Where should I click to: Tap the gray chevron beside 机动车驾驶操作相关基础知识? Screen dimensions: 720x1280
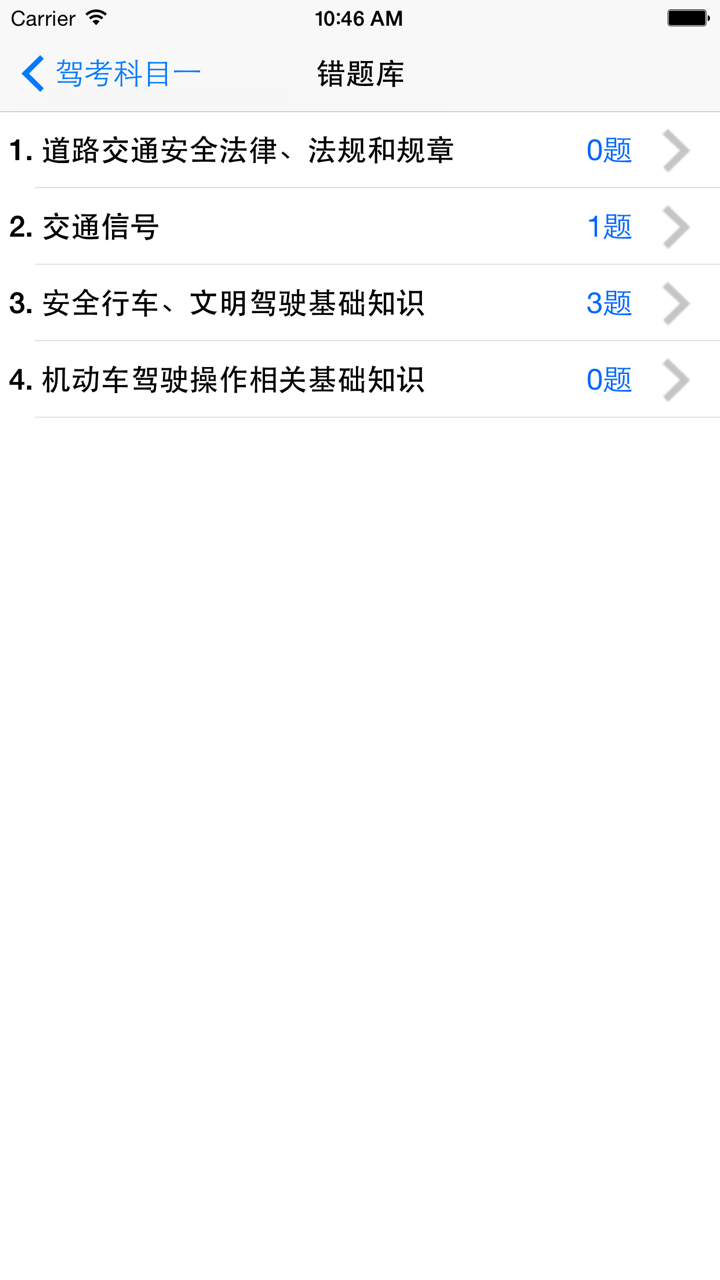click(x=677, y=380)
